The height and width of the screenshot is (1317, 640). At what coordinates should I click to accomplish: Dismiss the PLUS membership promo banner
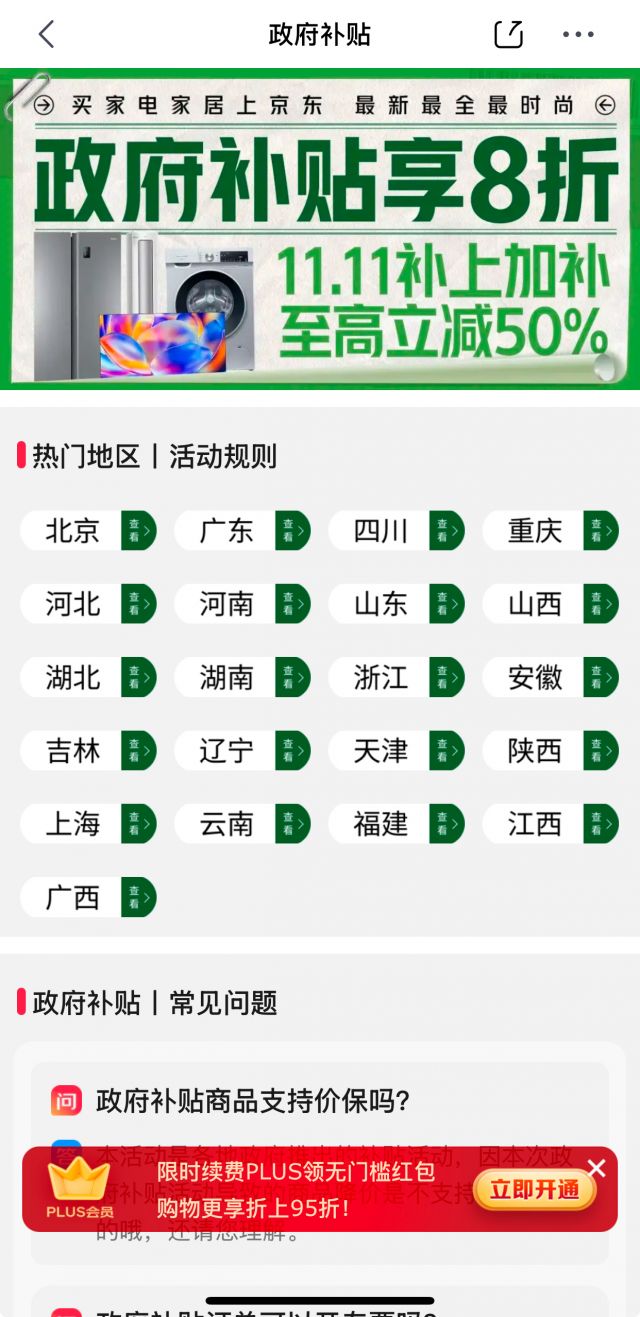tap(597, 1167)
